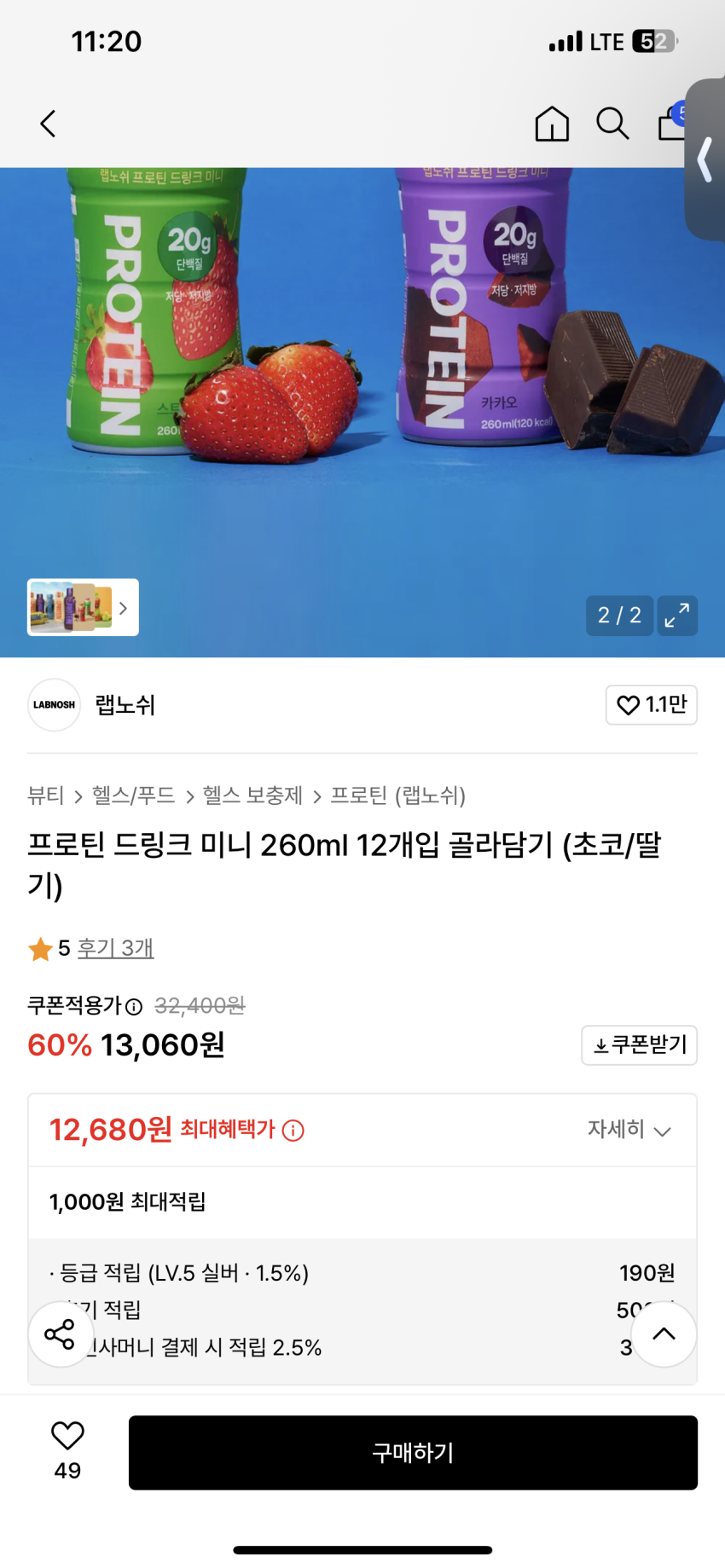725x1568 pixels.
Task: Download coupon with 쿠폰받기 button
Action: pyautogui.click(x=639, y=1044)
